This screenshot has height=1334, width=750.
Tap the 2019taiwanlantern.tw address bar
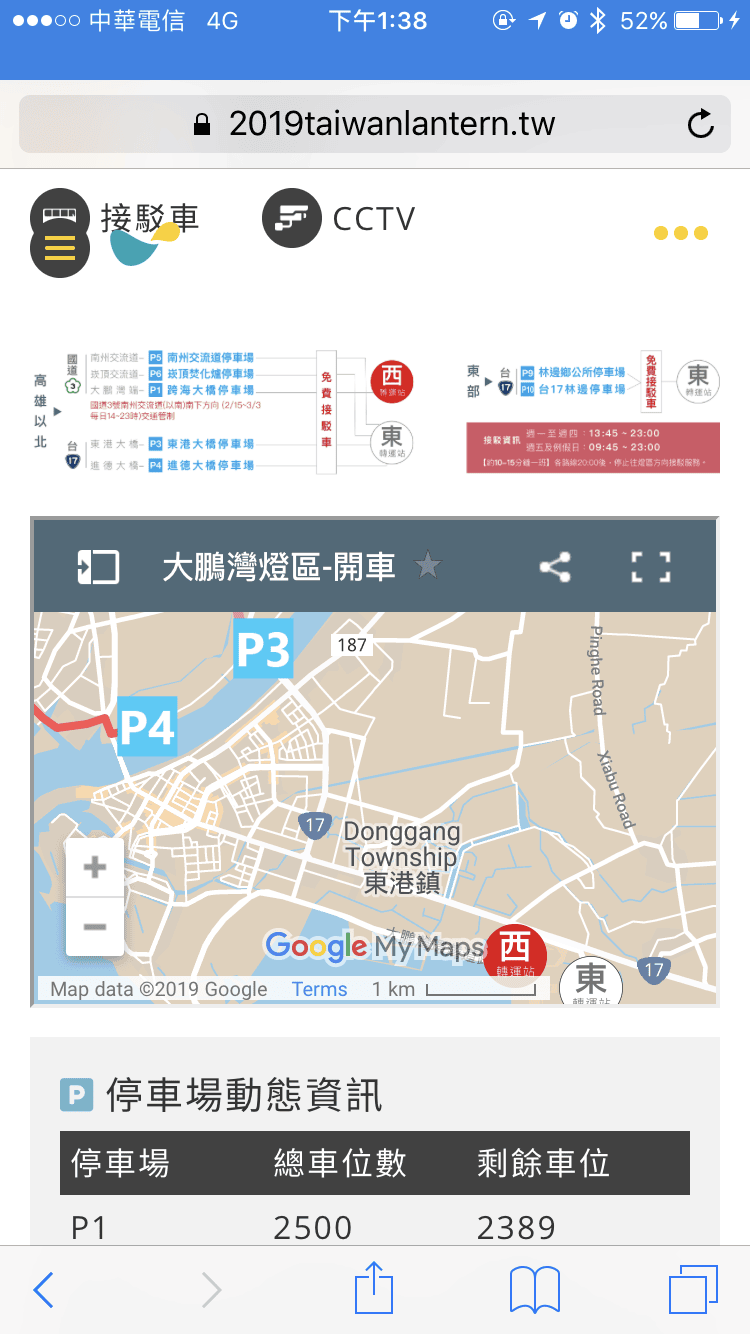(x=373, y=124)
